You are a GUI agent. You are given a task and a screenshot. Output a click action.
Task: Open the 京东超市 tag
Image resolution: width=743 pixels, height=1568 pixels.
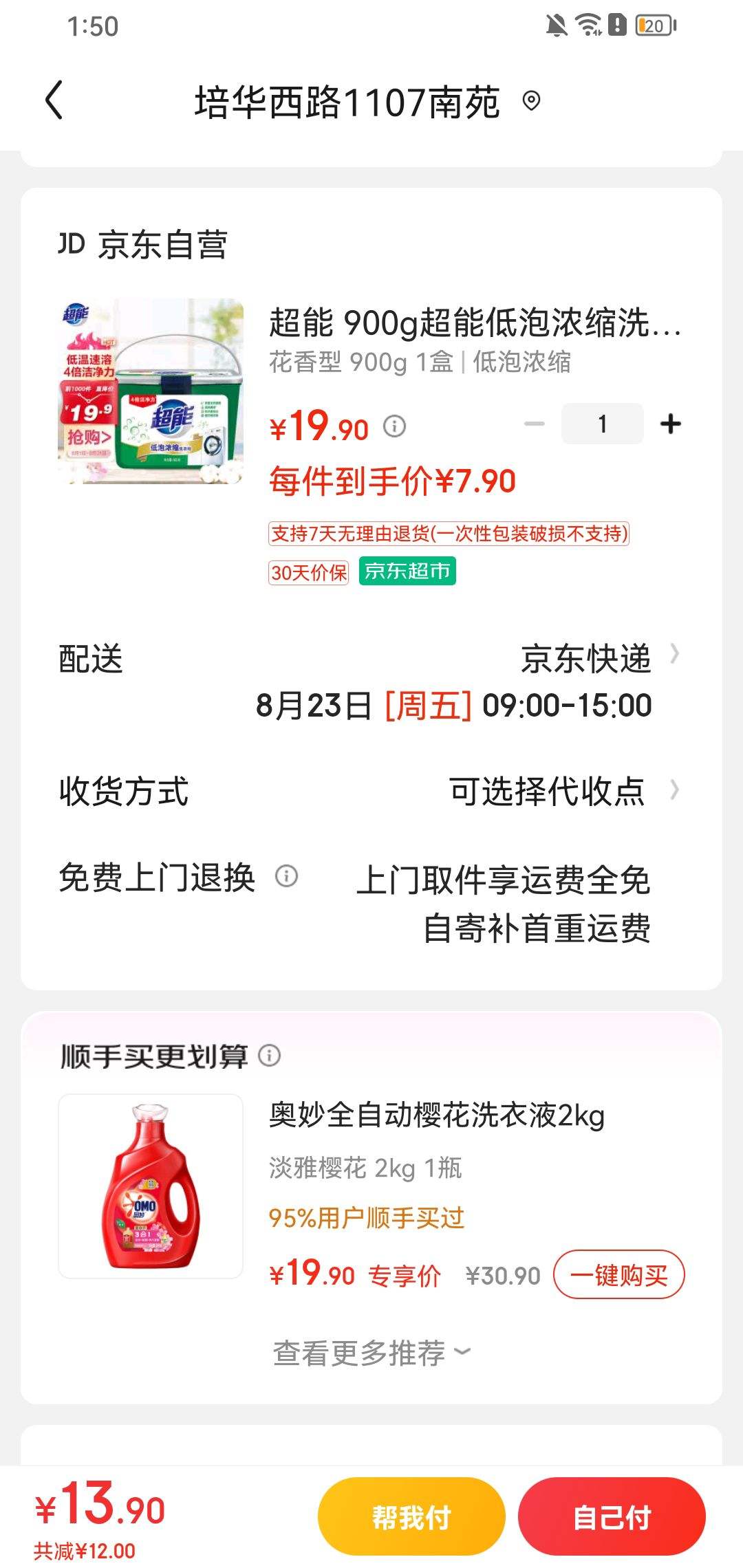click(409, 571)
